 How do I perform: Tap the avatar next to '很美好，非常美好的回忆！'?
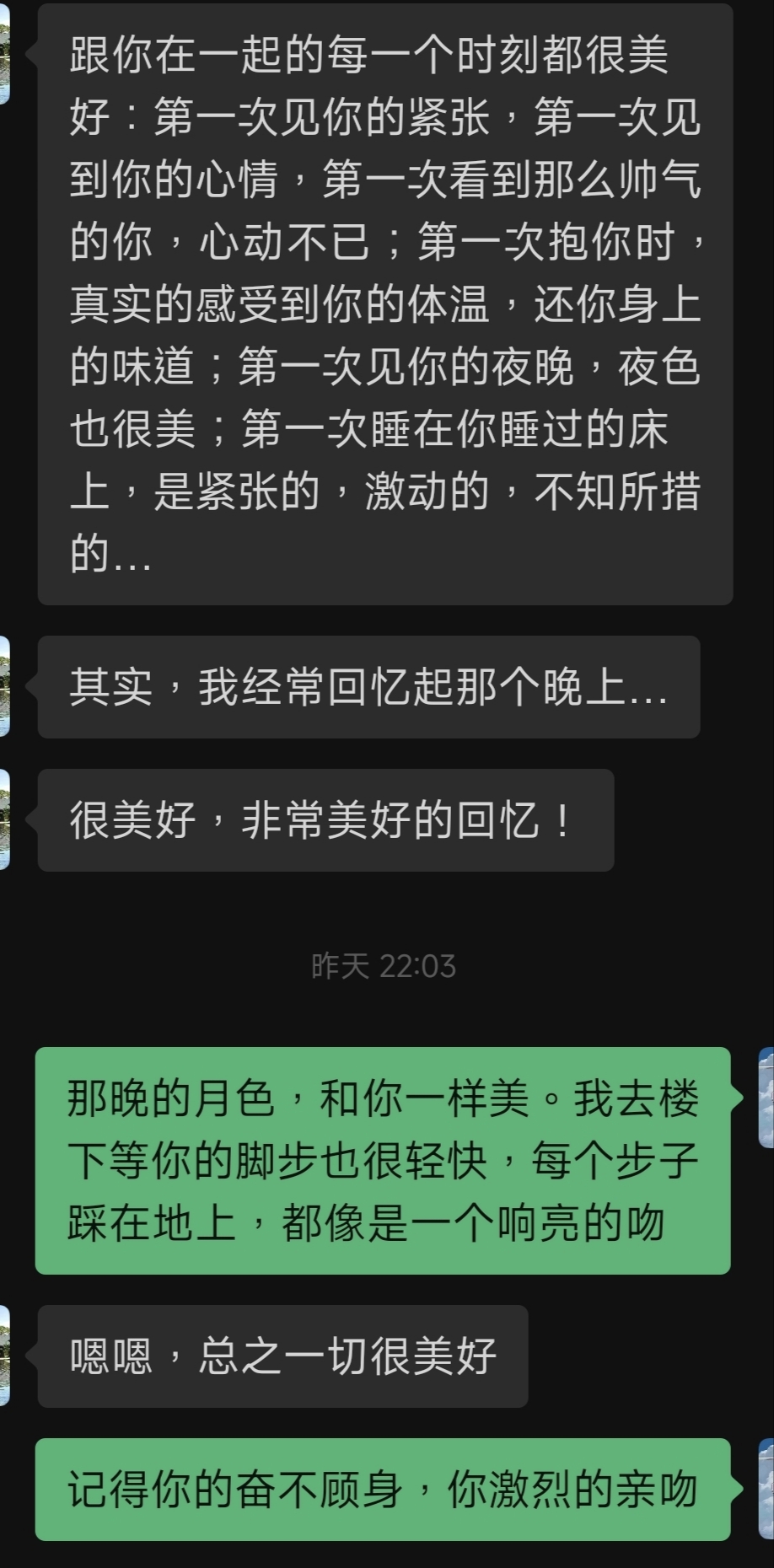(x=4, y=819)
